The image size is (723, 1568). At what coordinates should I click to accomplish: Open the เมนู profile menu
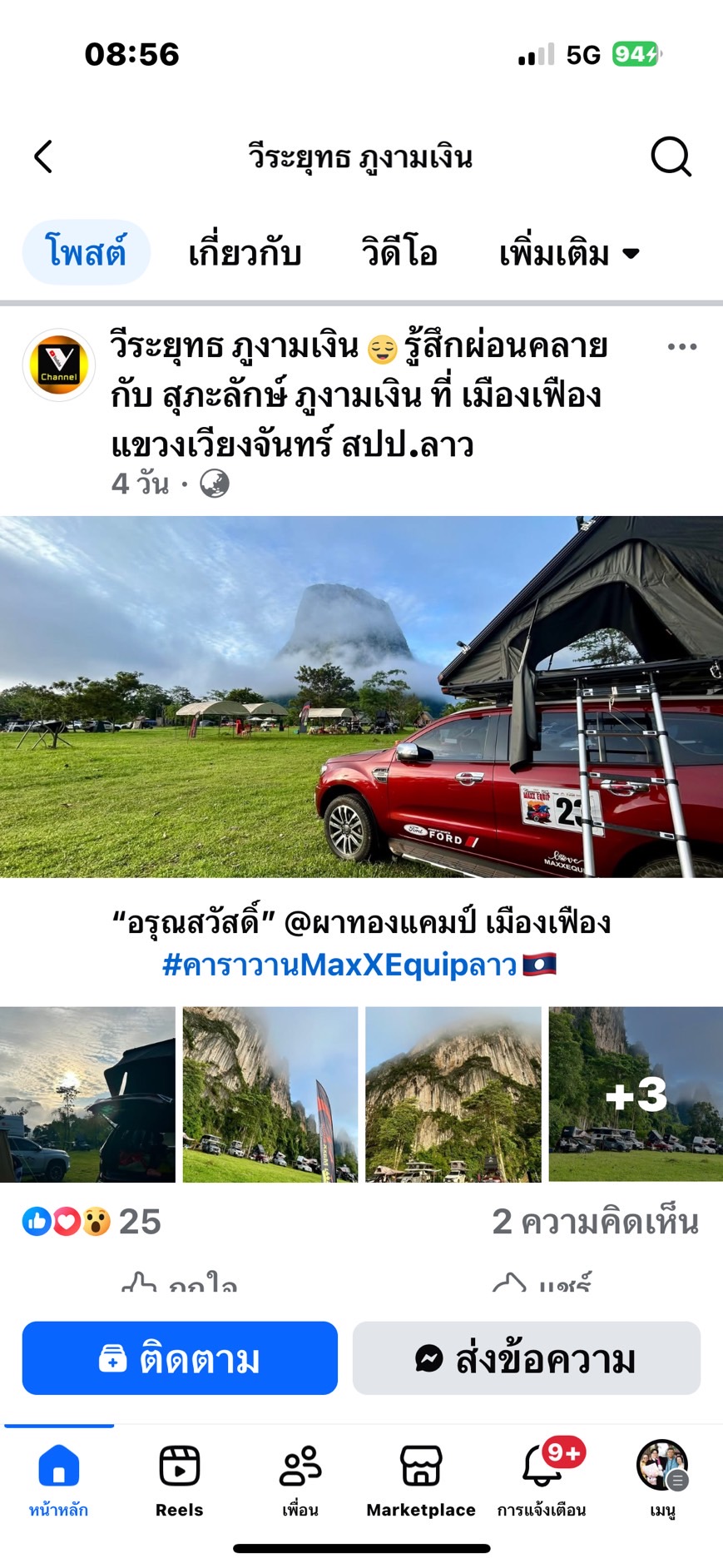(x=662, y=1480)
